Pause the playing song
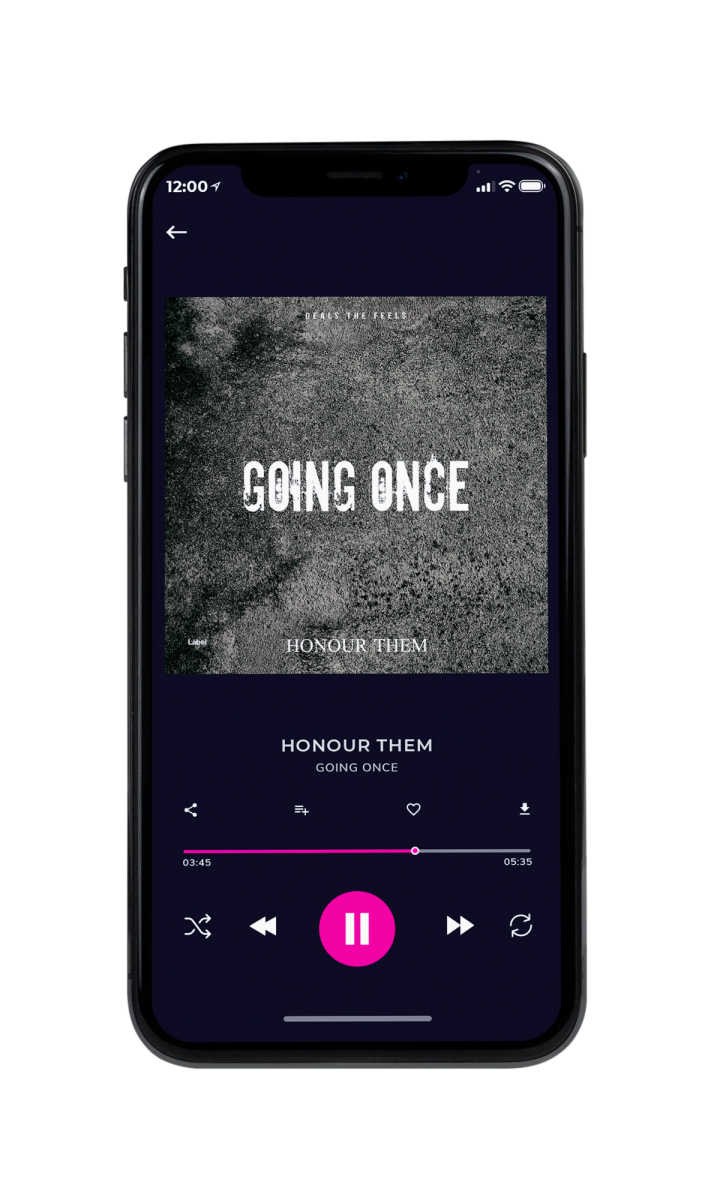The width and height of the screenshot is (720, 1200). [357, 929]
